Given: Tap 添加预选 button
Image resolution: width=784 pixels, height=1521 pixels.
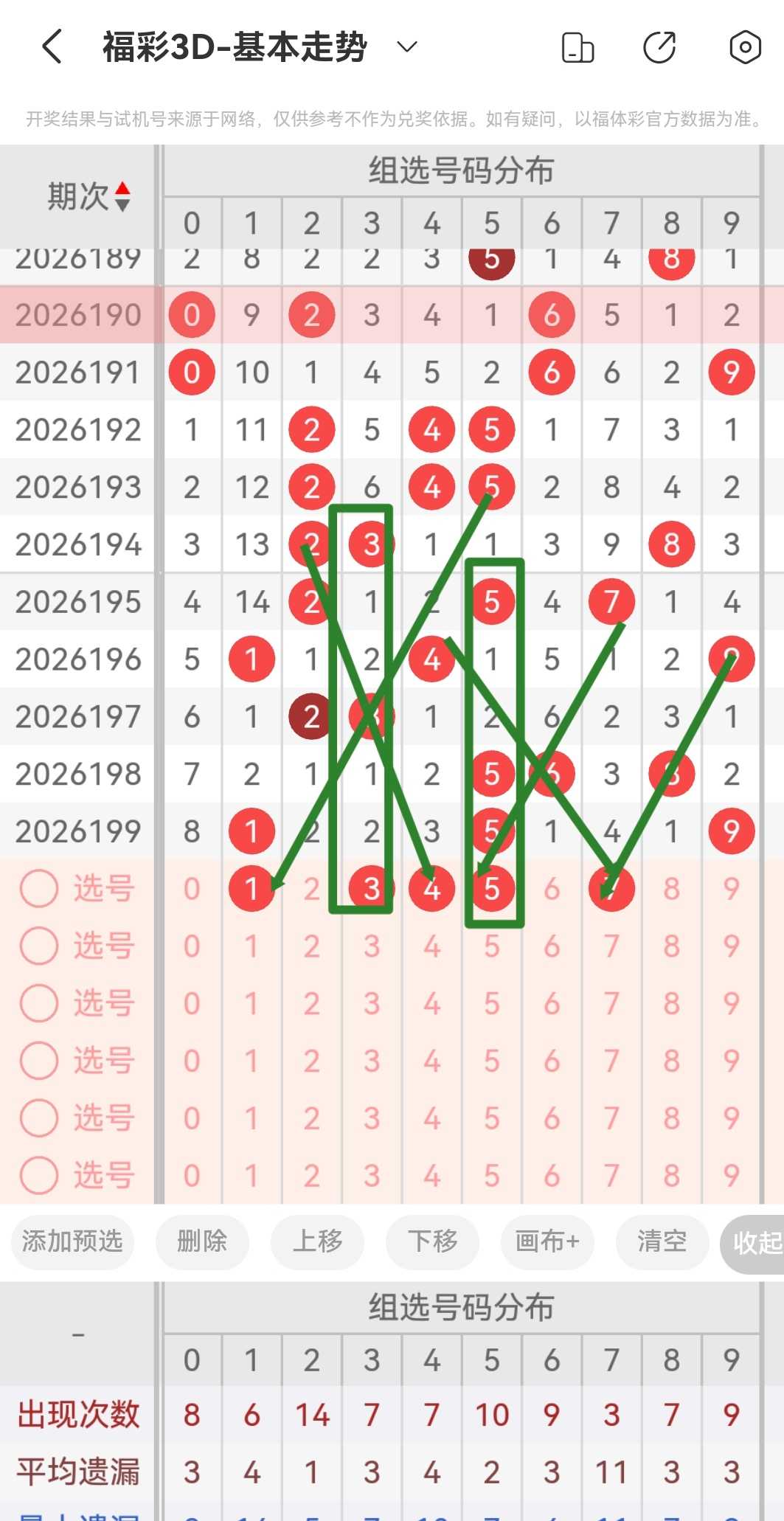Looking at the screenshot, I should [x=72, y=1241].
